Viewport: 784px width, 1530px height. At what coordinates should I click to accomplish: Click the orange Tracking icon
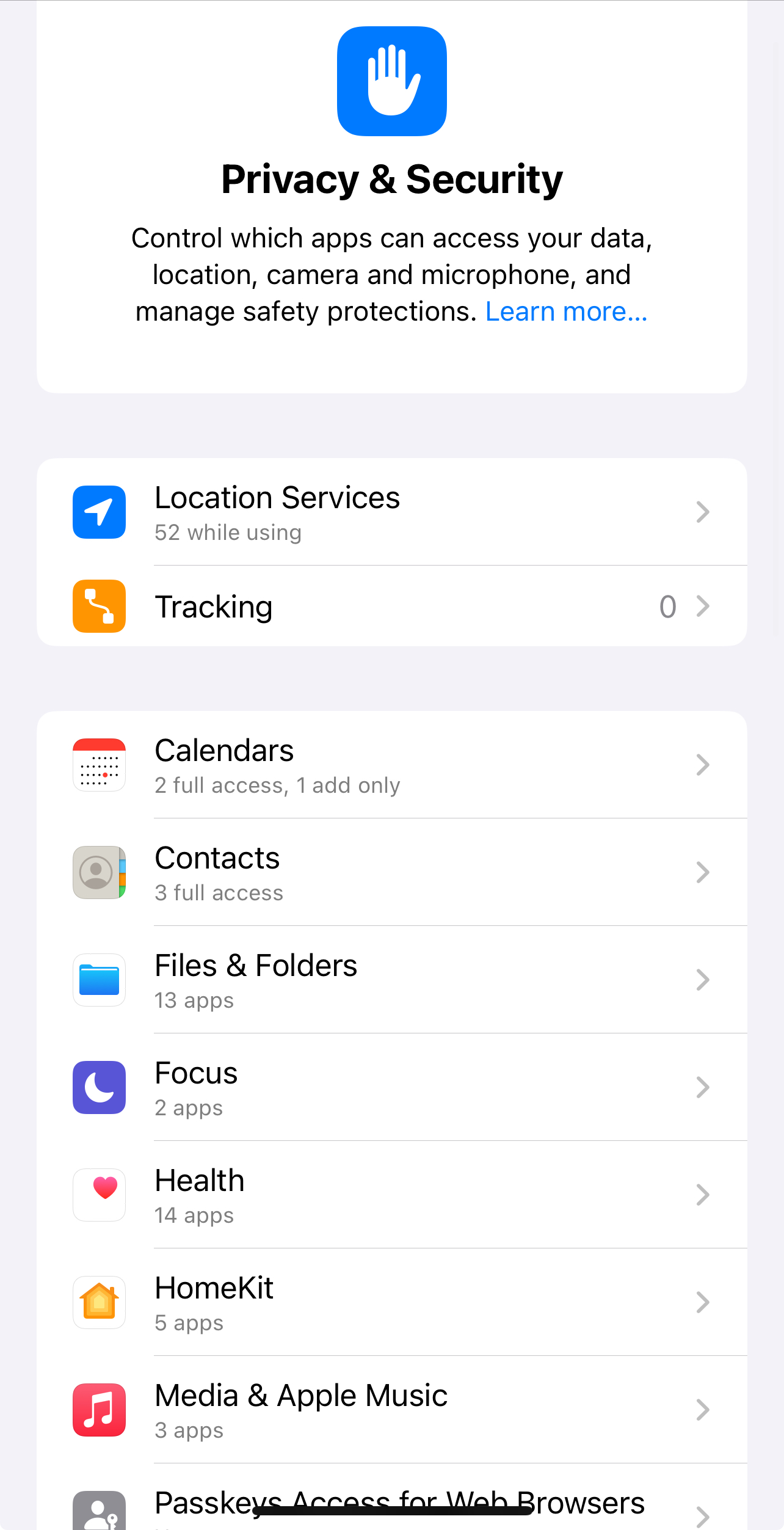coord(99,606)
